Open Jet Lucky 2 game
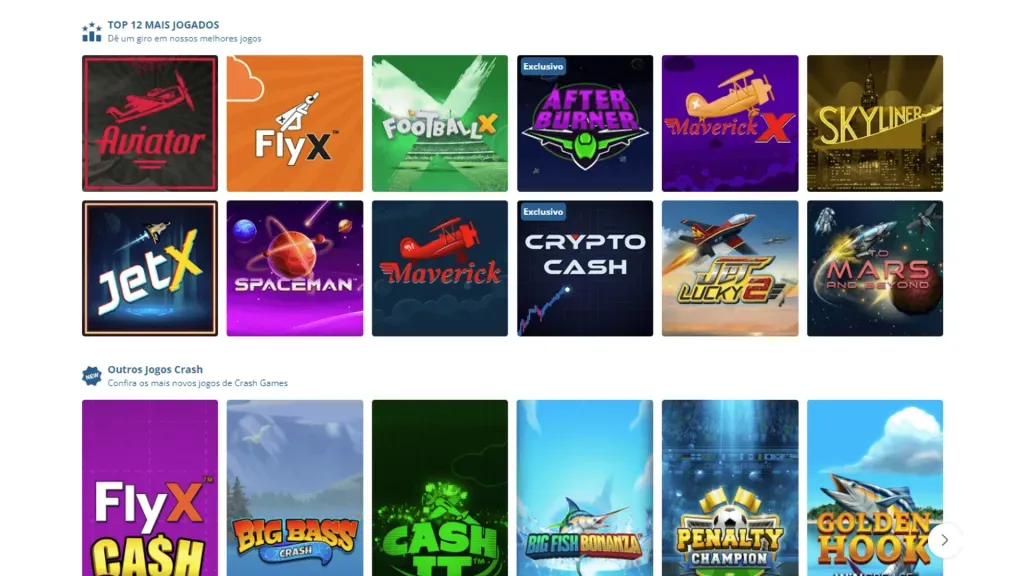The image size is (1024, 576). pyautogui.click(x=730, y=268)
